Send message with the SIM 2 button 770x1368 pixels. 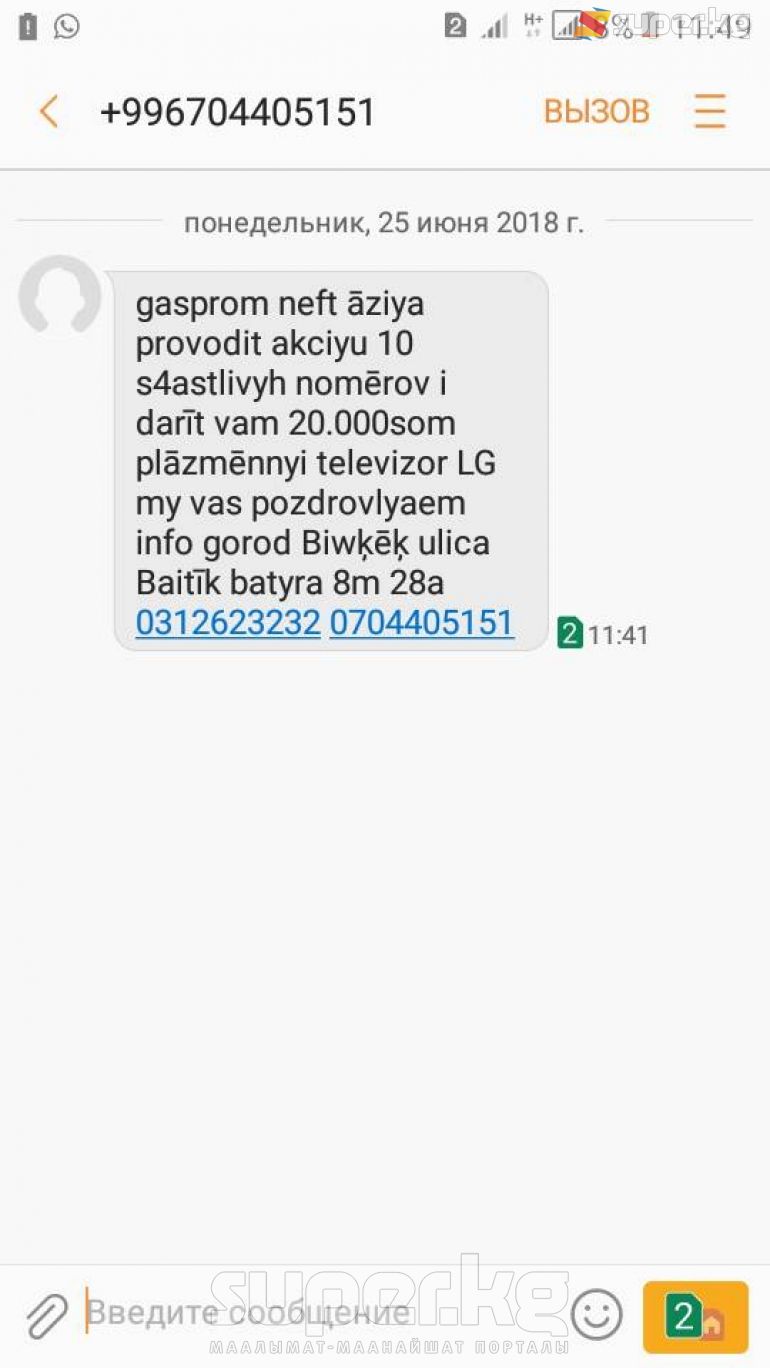tap(695, 1316)
